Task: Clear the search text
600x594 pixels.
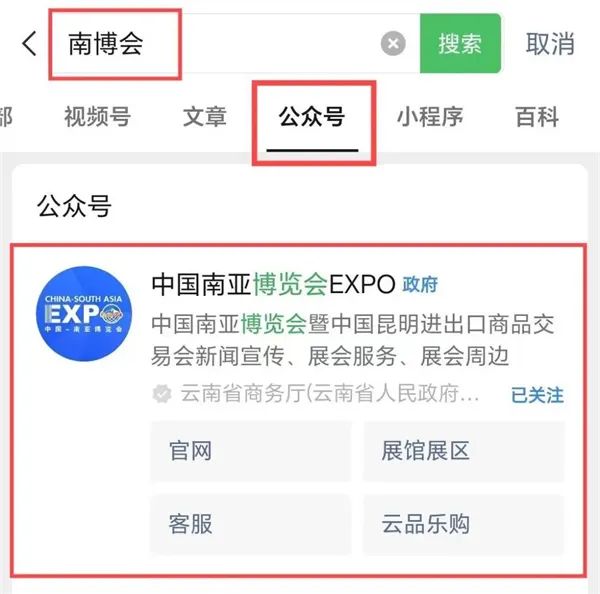Action: [393, 44]
